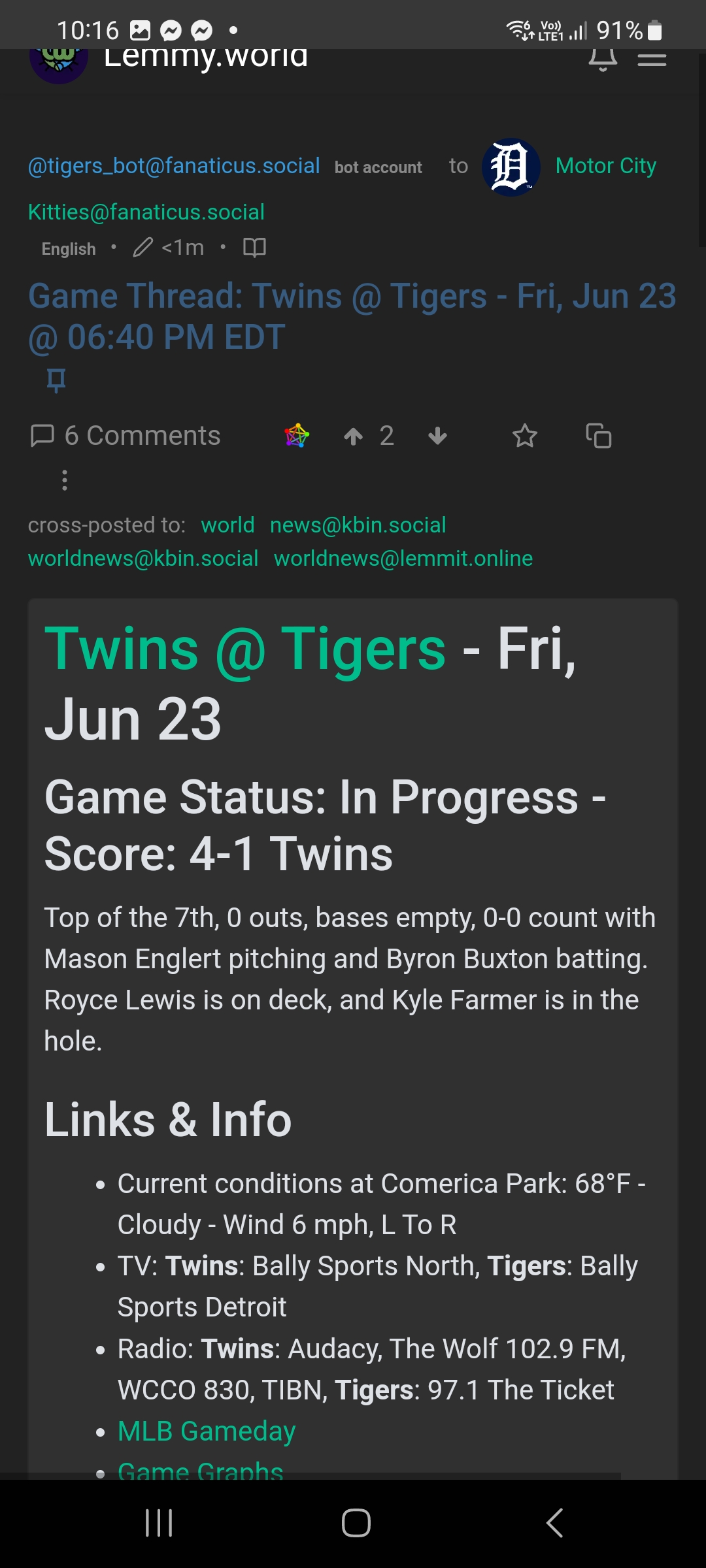Go back using system navigation
This screenshot has height=1568, width=706.
pyautogui.click(x=554, y=1523)
